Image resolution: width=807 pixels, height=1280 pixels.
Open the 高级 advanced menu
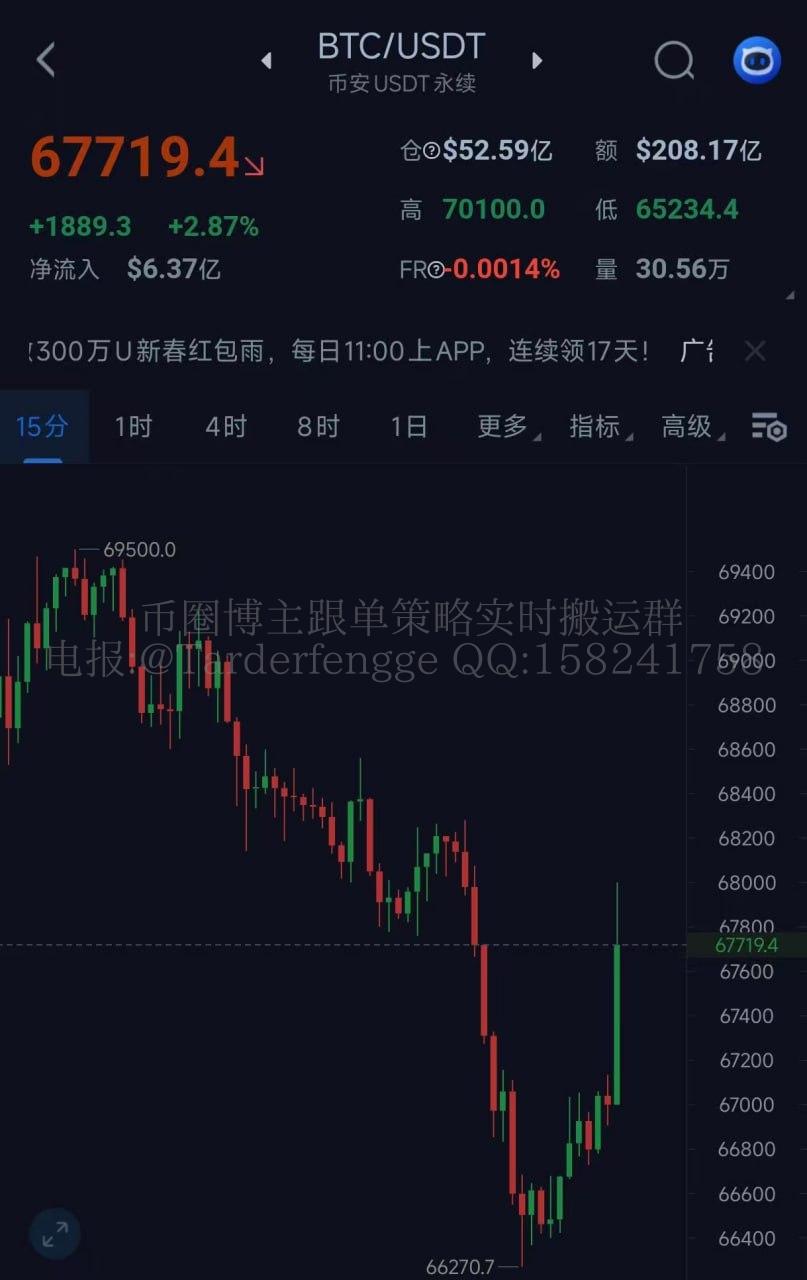point(689,427)
